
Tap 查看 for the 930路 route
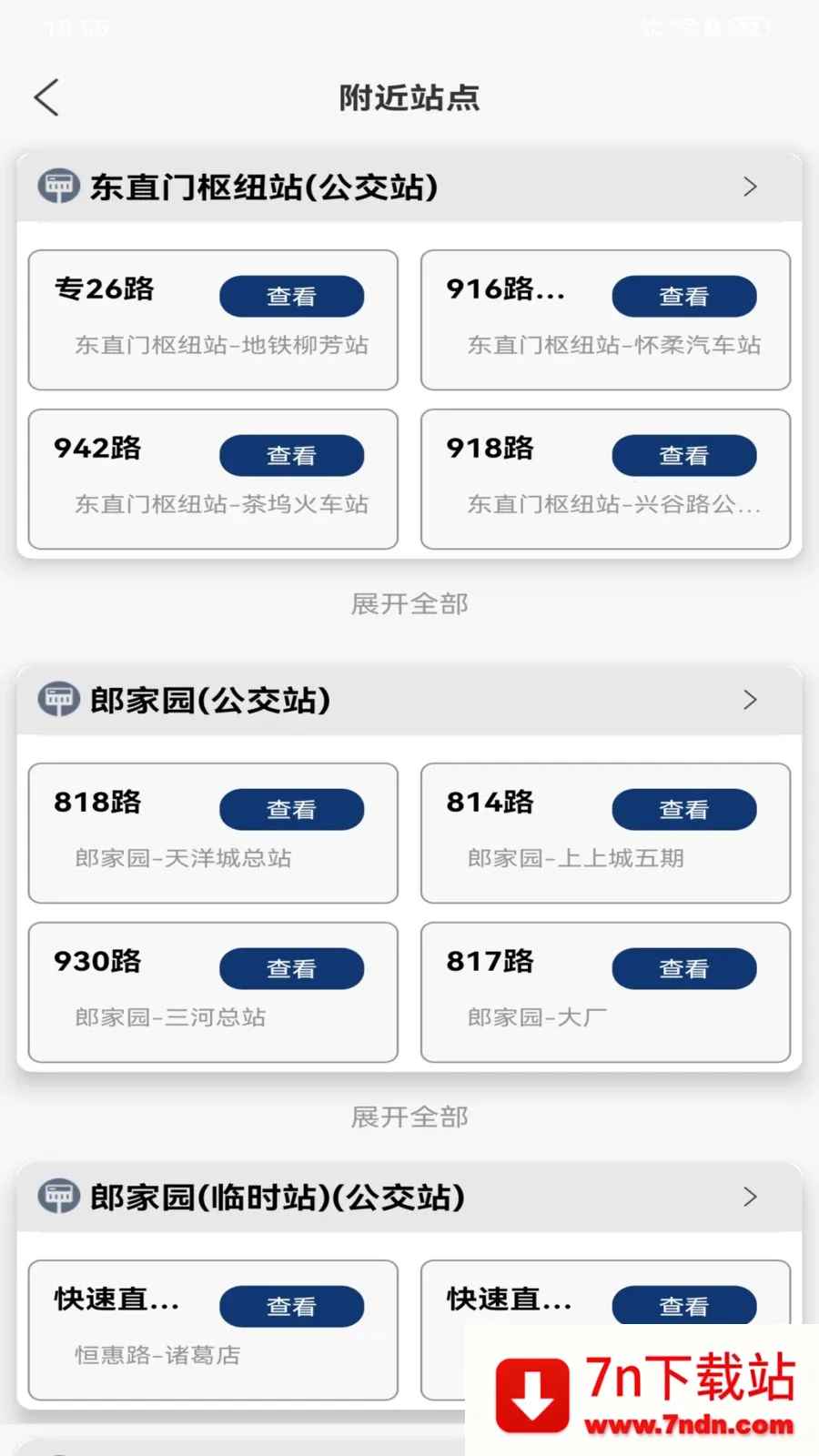pos(291,969)
